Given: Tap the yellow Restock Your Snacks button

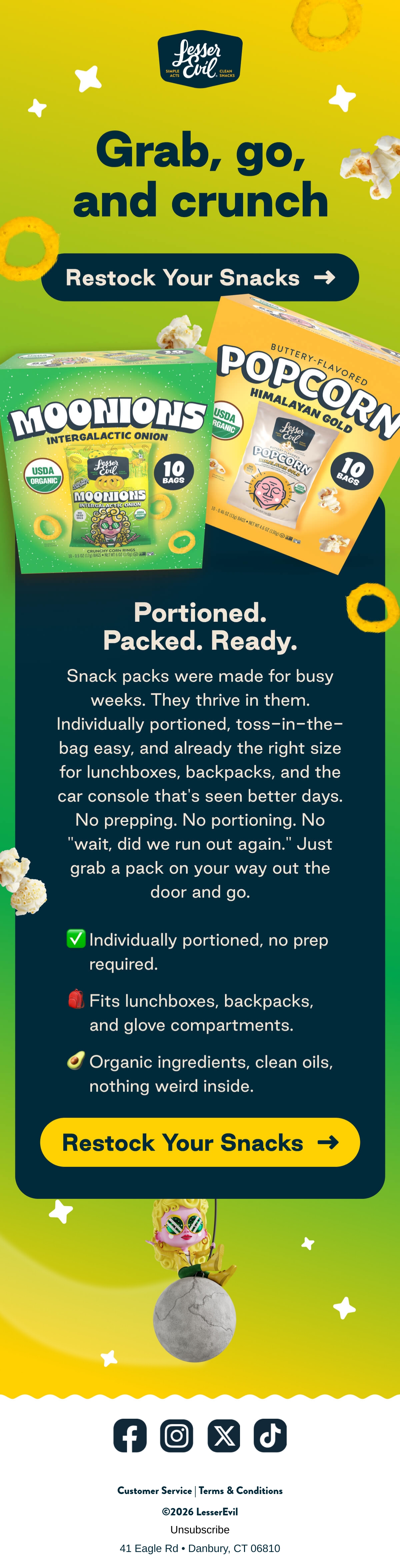Looking at the screenshot, I should click(x=200, y=1143).
